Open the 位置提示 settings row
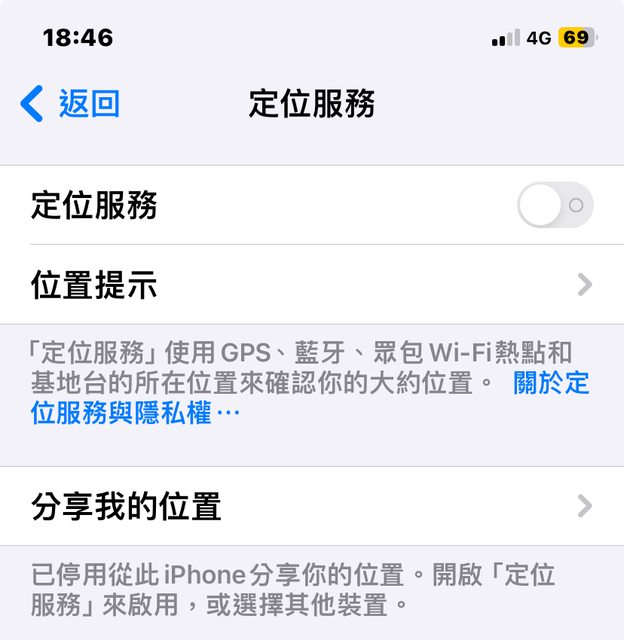Screen dimensions: 624x640 coord(312,285)
